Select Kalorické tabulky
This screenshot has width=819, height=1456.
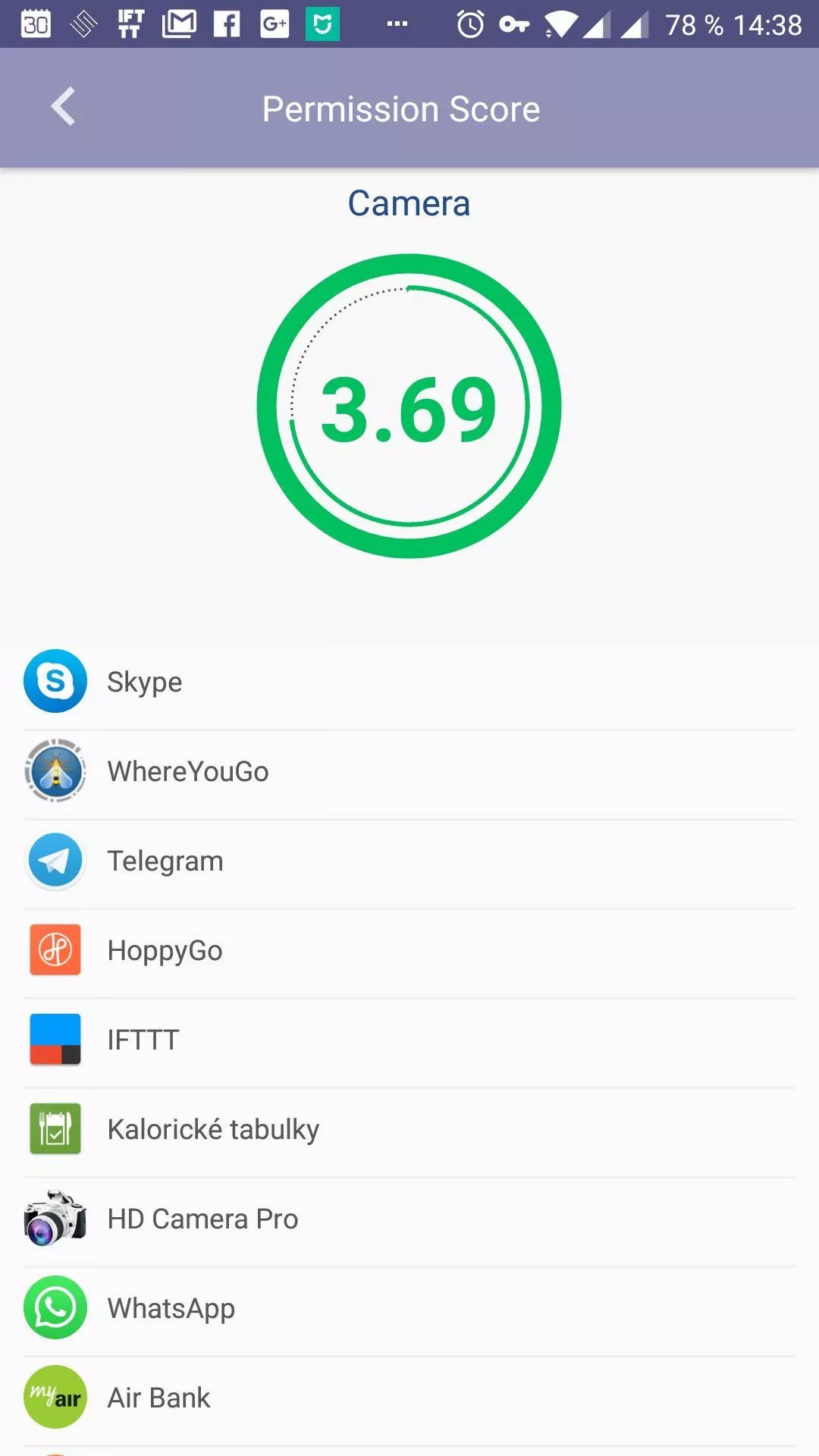point(409,1130)
